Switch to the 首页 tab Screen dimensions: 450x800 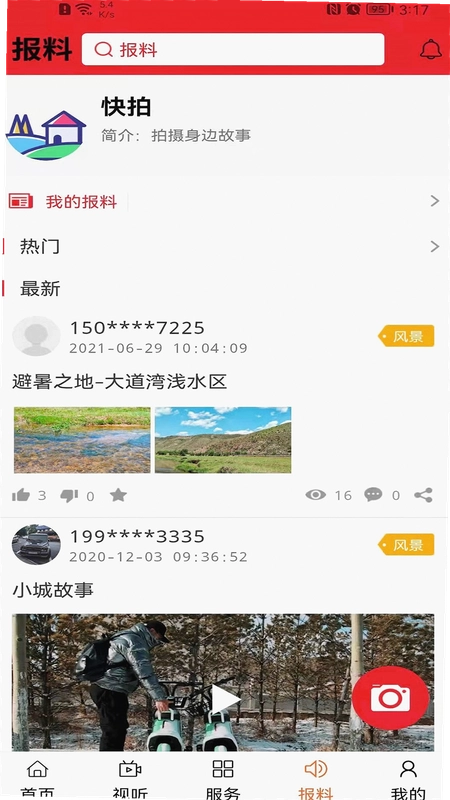[37, 778]
